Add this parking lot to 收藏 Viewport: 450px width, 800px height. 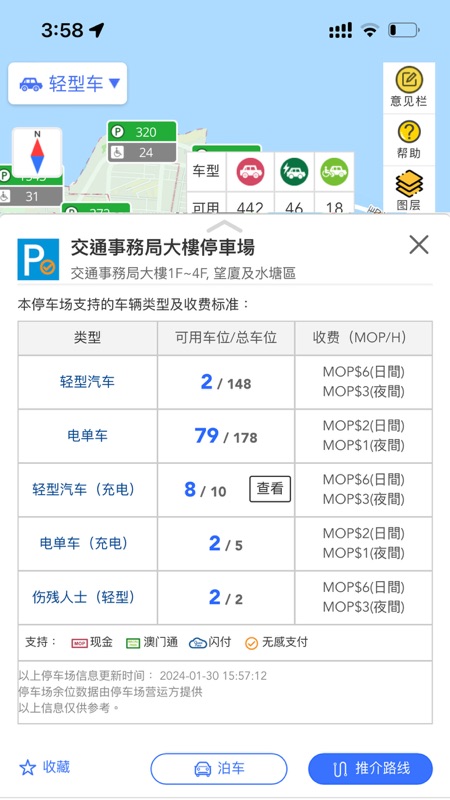click(x=44, y=767)
